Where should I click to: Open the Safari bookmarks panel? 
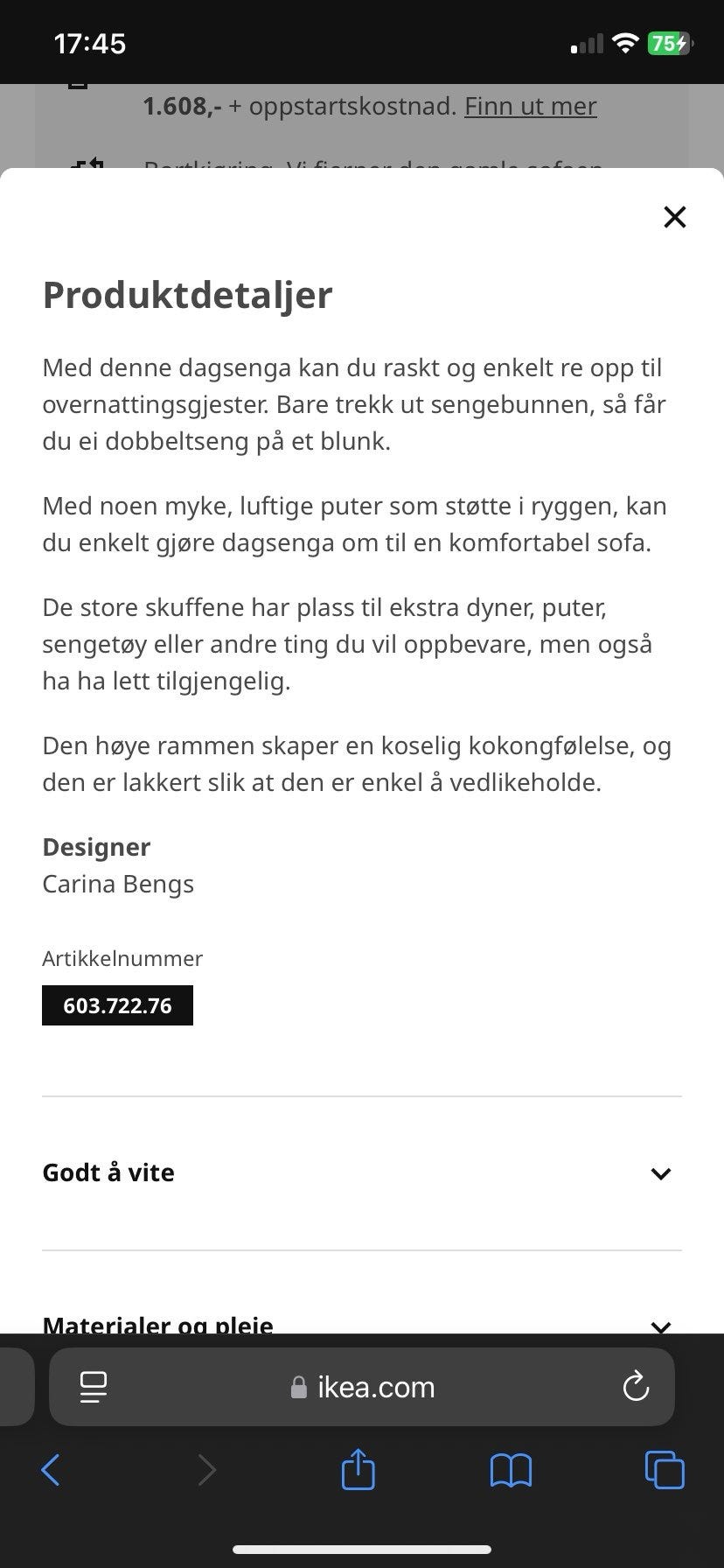[512, 1470]
